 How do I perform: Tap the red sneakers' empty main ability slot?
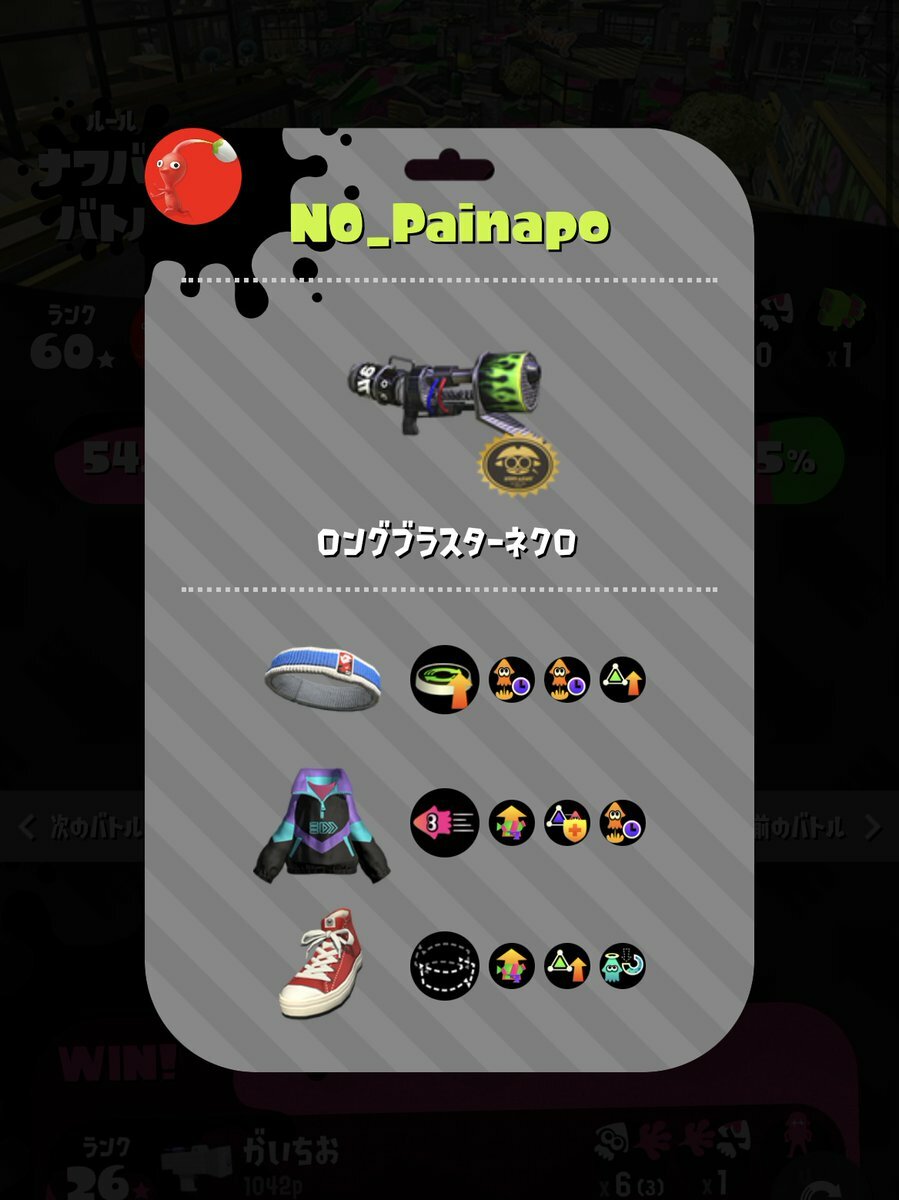tap(445, 966)
